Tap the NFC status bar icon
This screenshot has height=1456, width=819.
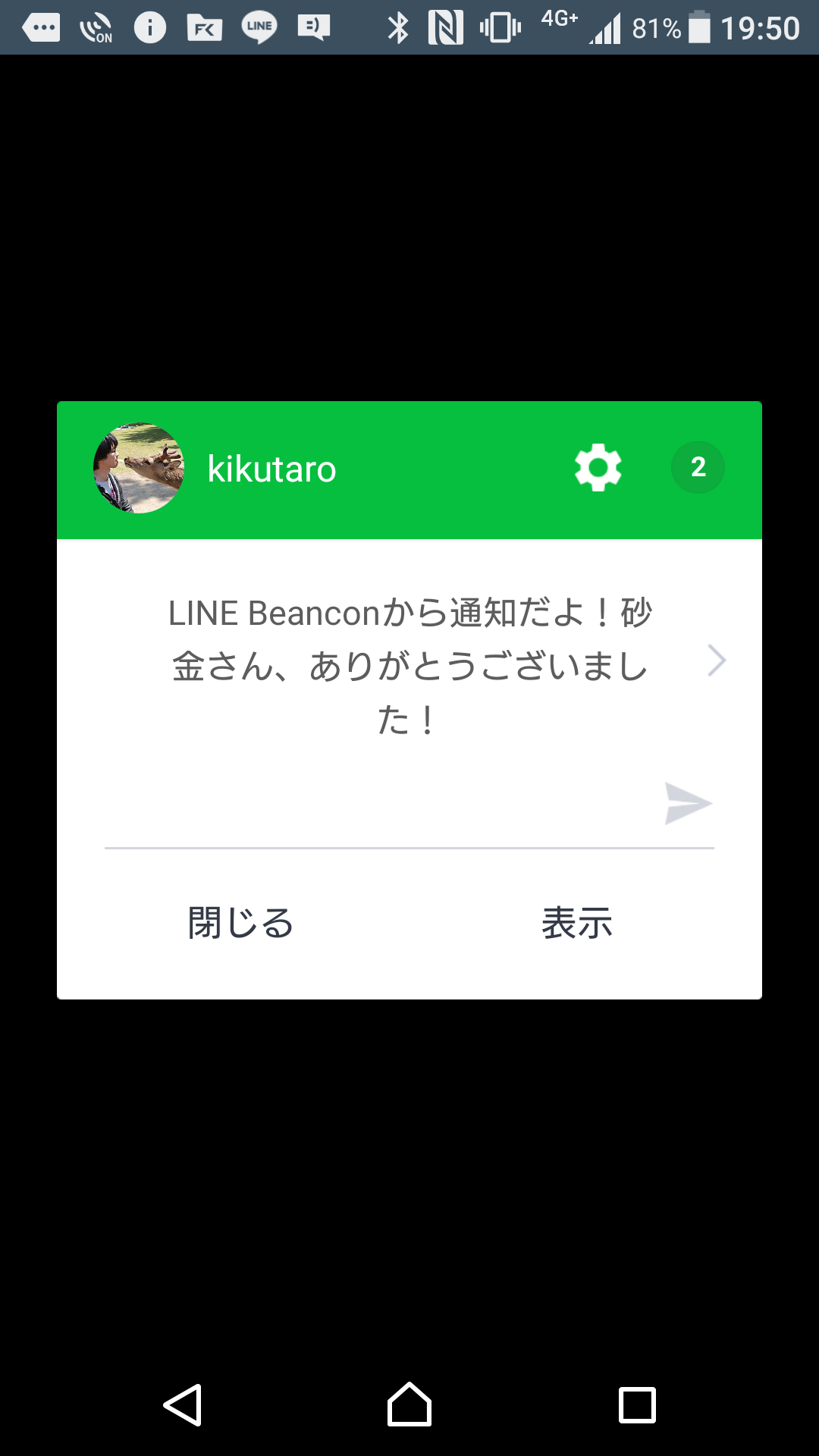[x=444, y=26]
